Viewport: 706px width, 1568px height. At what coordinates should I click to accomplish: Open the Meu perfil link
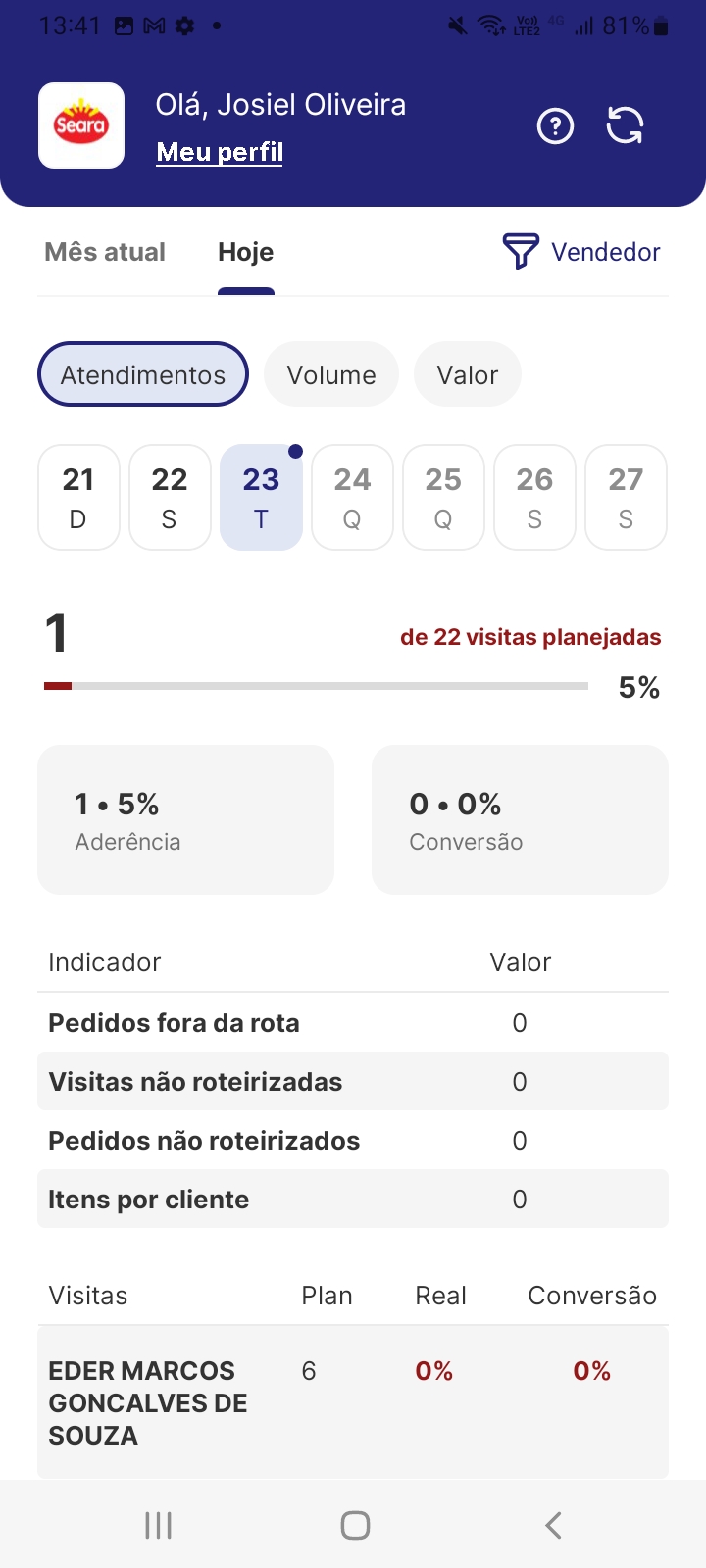click(x=220, y=152)
